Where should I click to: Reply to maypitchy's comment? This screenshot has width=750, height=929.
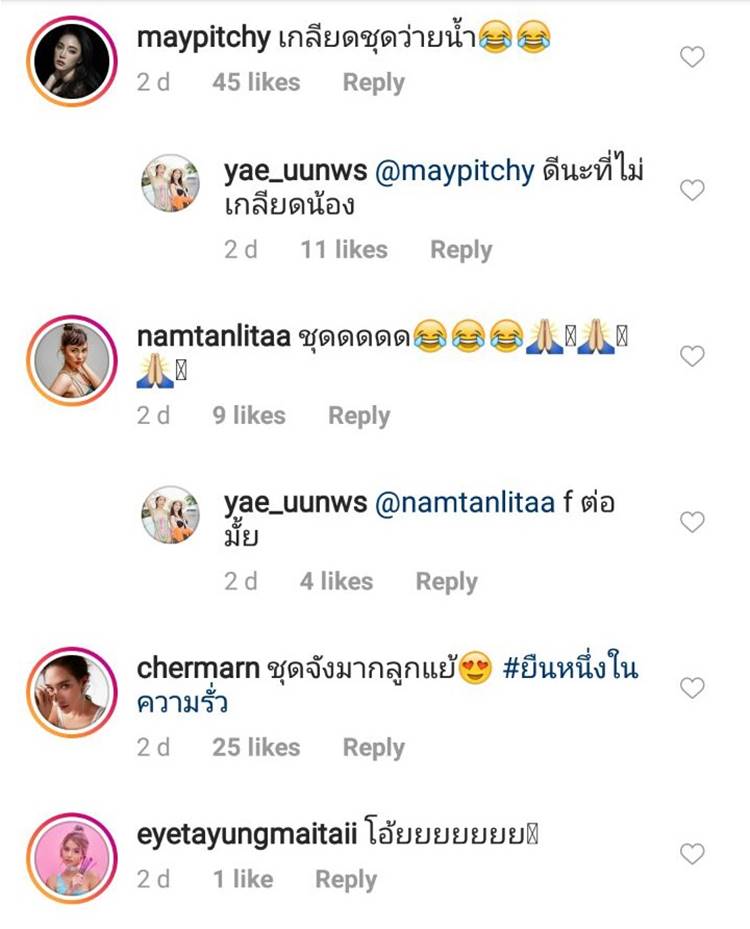[373, 83]
